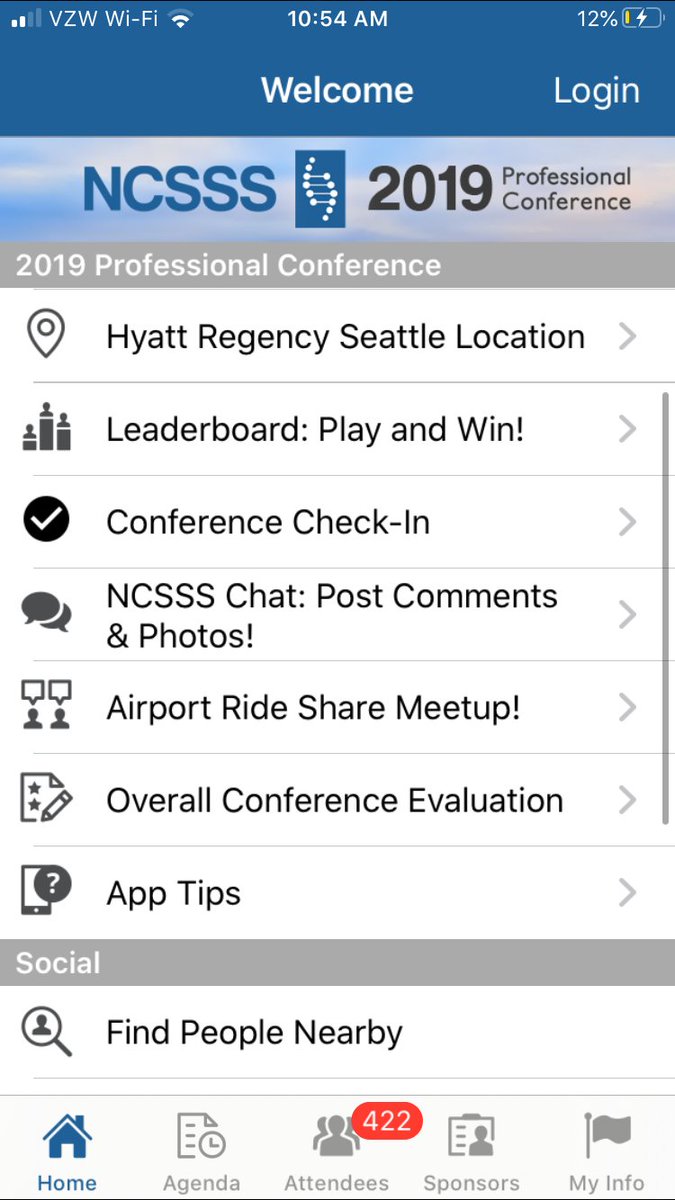Switch to the Agenda tab

click(202, 1150)
